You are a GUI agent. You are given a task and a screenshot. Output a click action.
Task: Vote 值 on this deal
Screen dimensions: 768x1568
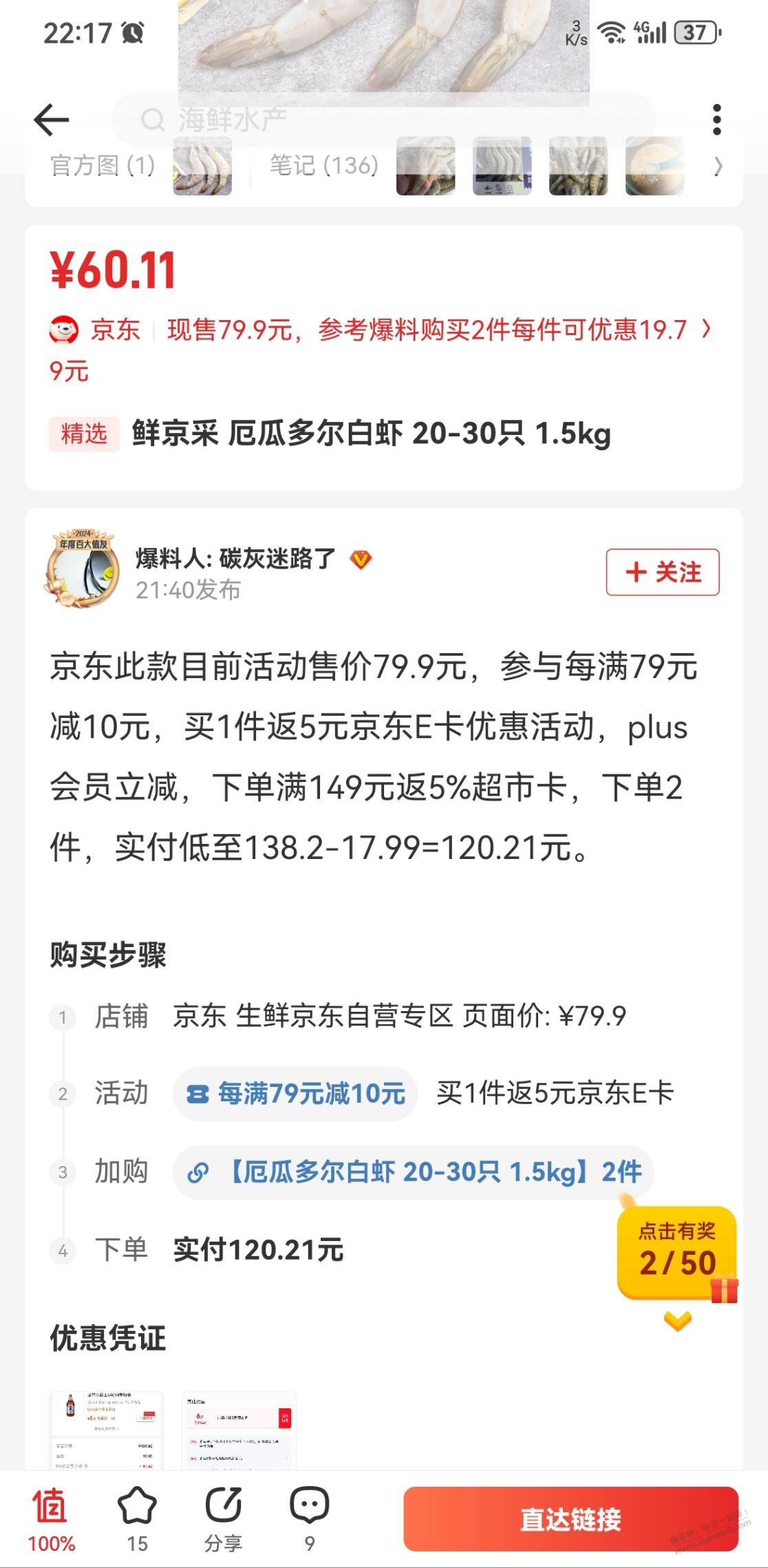click(51, 1520)
